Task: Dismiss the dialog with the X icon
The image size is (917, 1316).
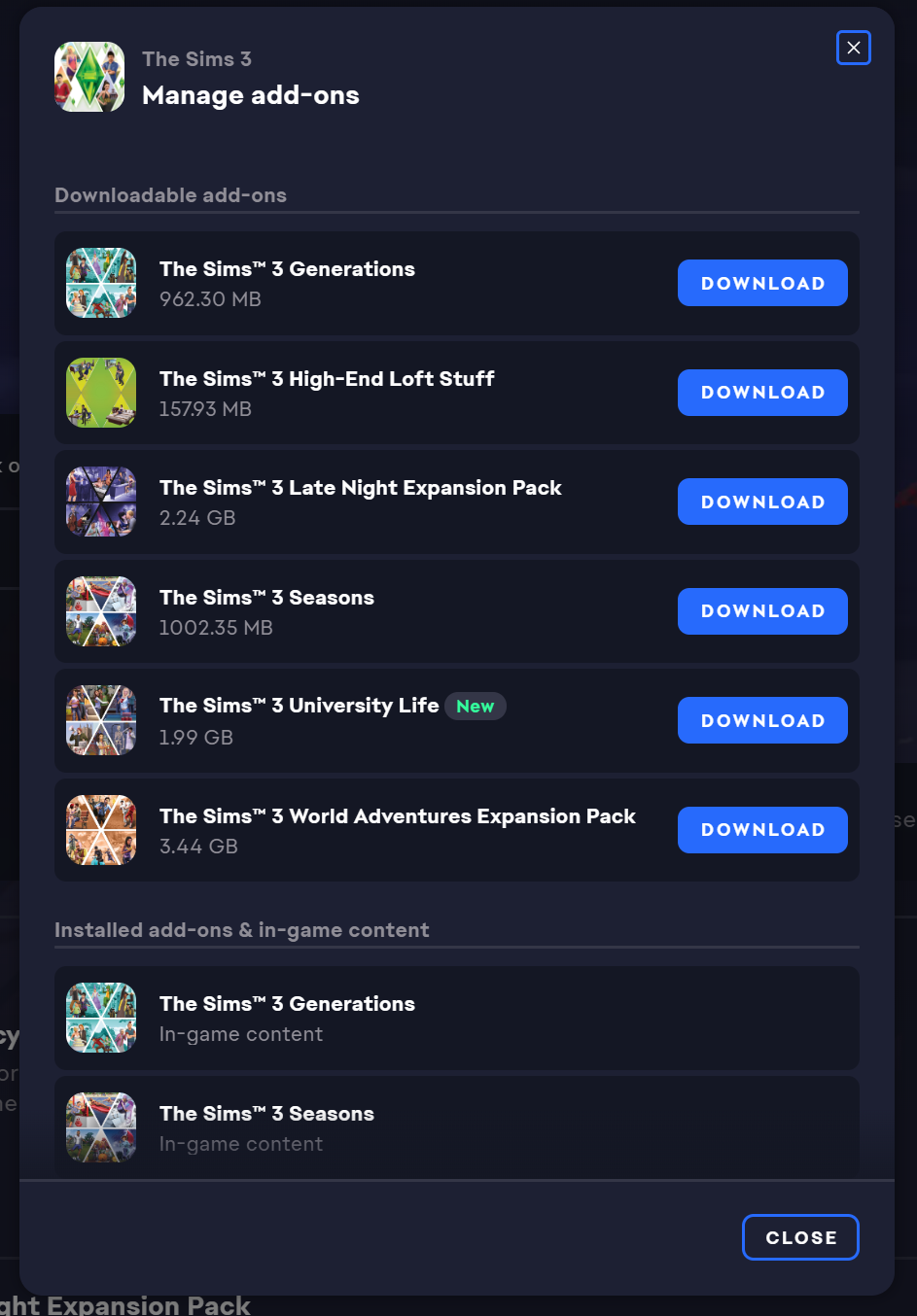Action: (x=853, y=48)
